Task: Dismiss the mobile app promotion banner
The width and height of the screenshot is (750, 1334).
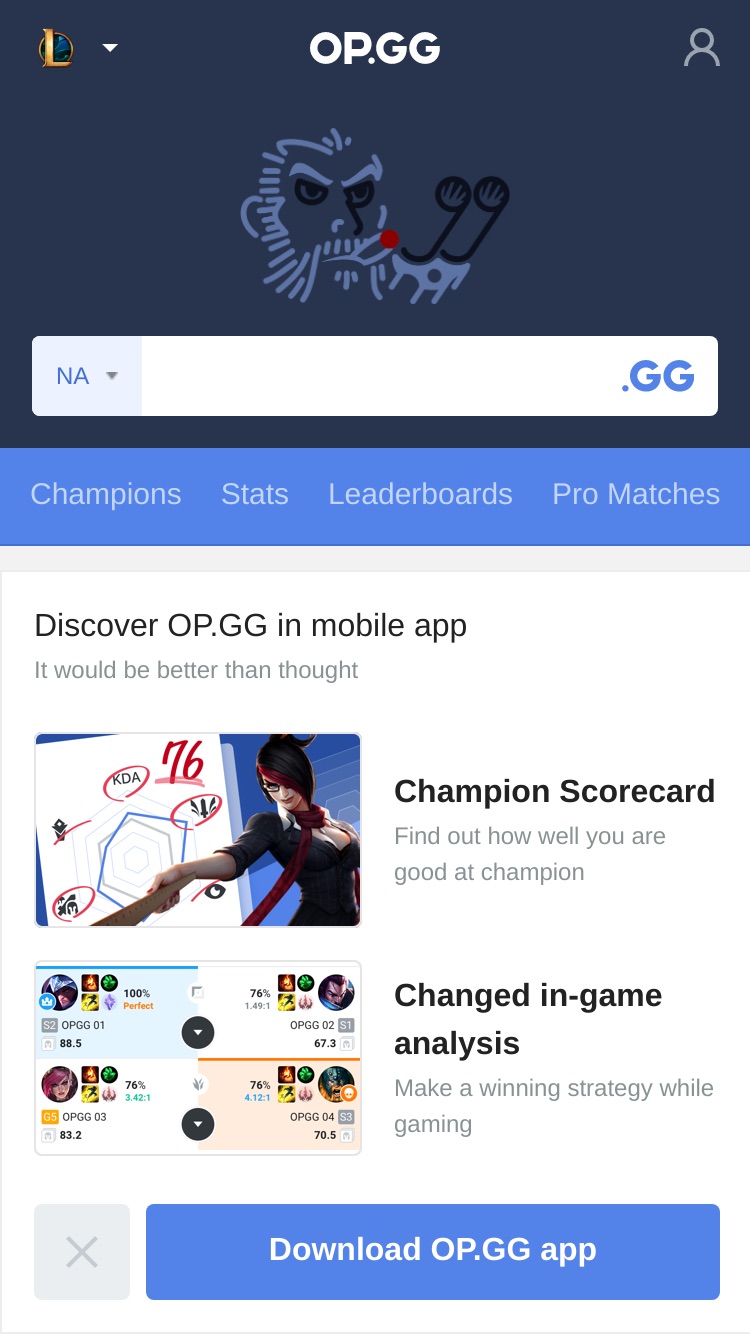Action: 82,1252
